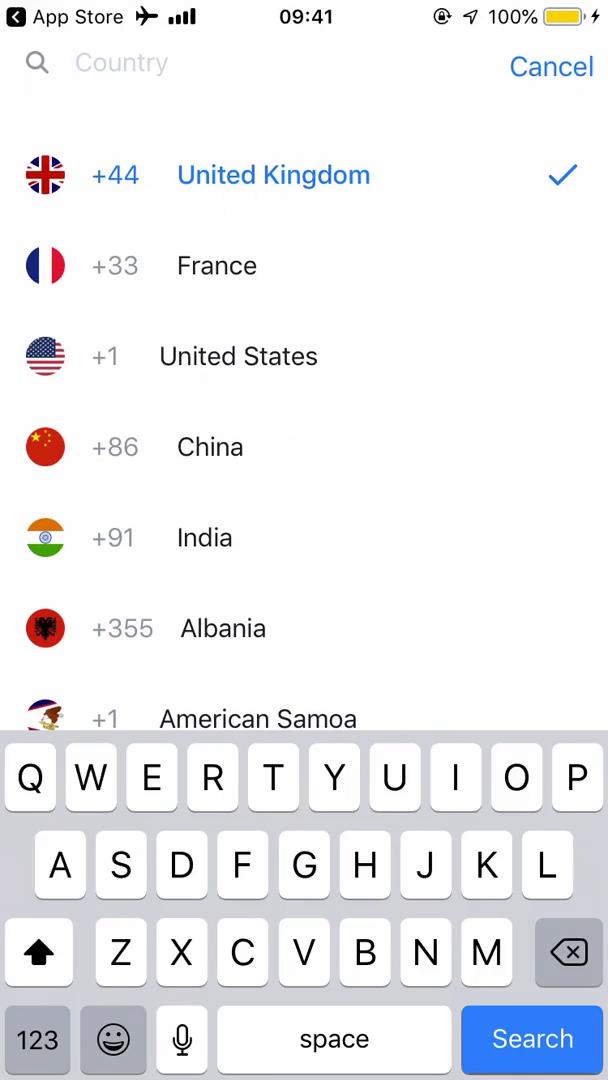This screenshot has height=1080, width=608.
Task: Start dictation with the microphone key
Action: (x=182, y=1039)
